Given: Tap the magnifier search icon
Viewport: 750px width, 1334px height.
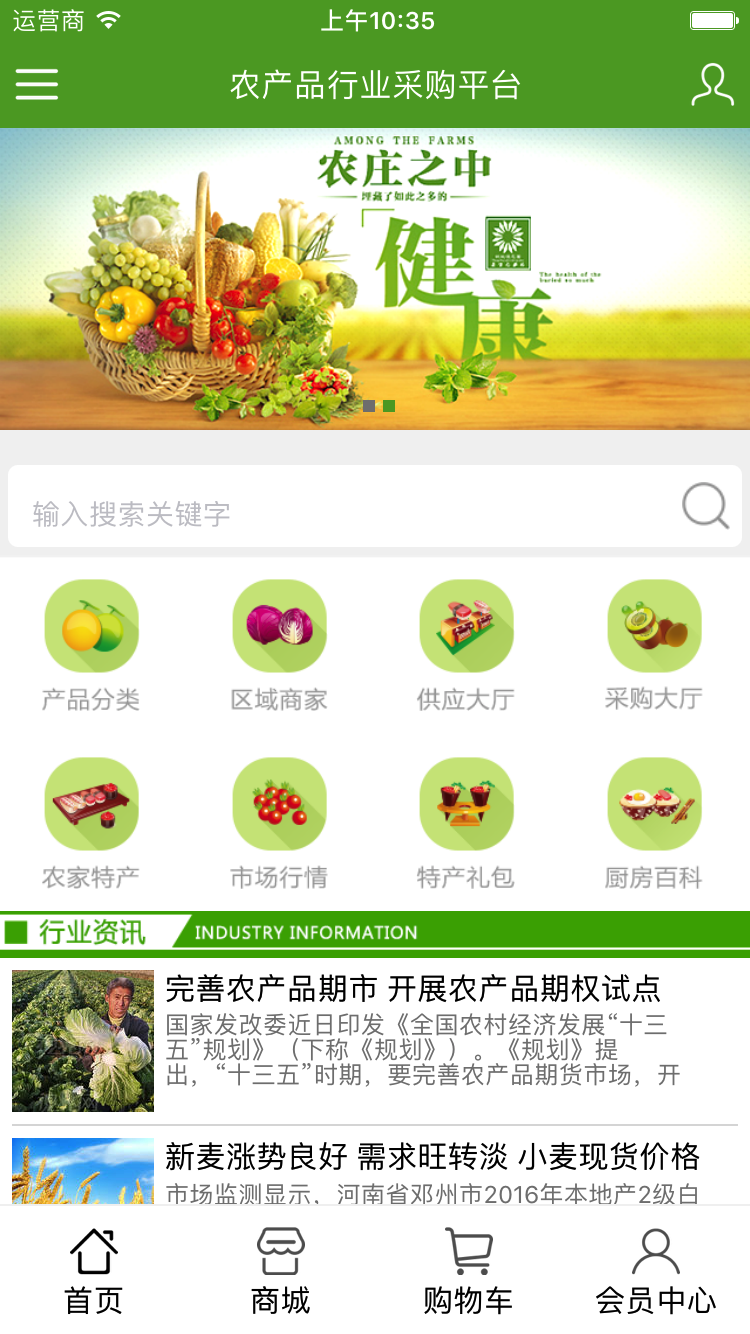Looking at the screenshot, I should (x=705, y=506).
